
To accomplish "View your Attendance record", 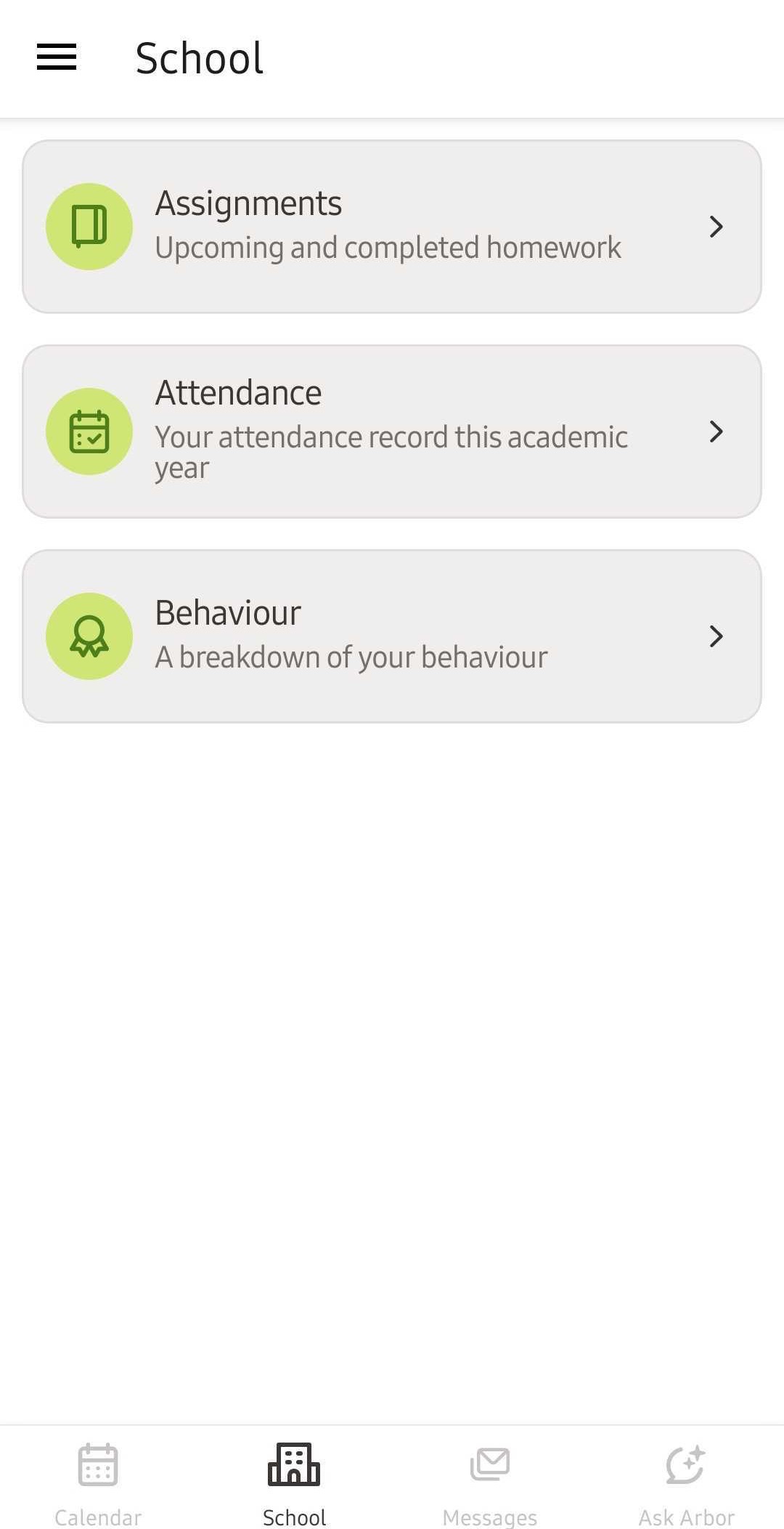I will [392, 431].
